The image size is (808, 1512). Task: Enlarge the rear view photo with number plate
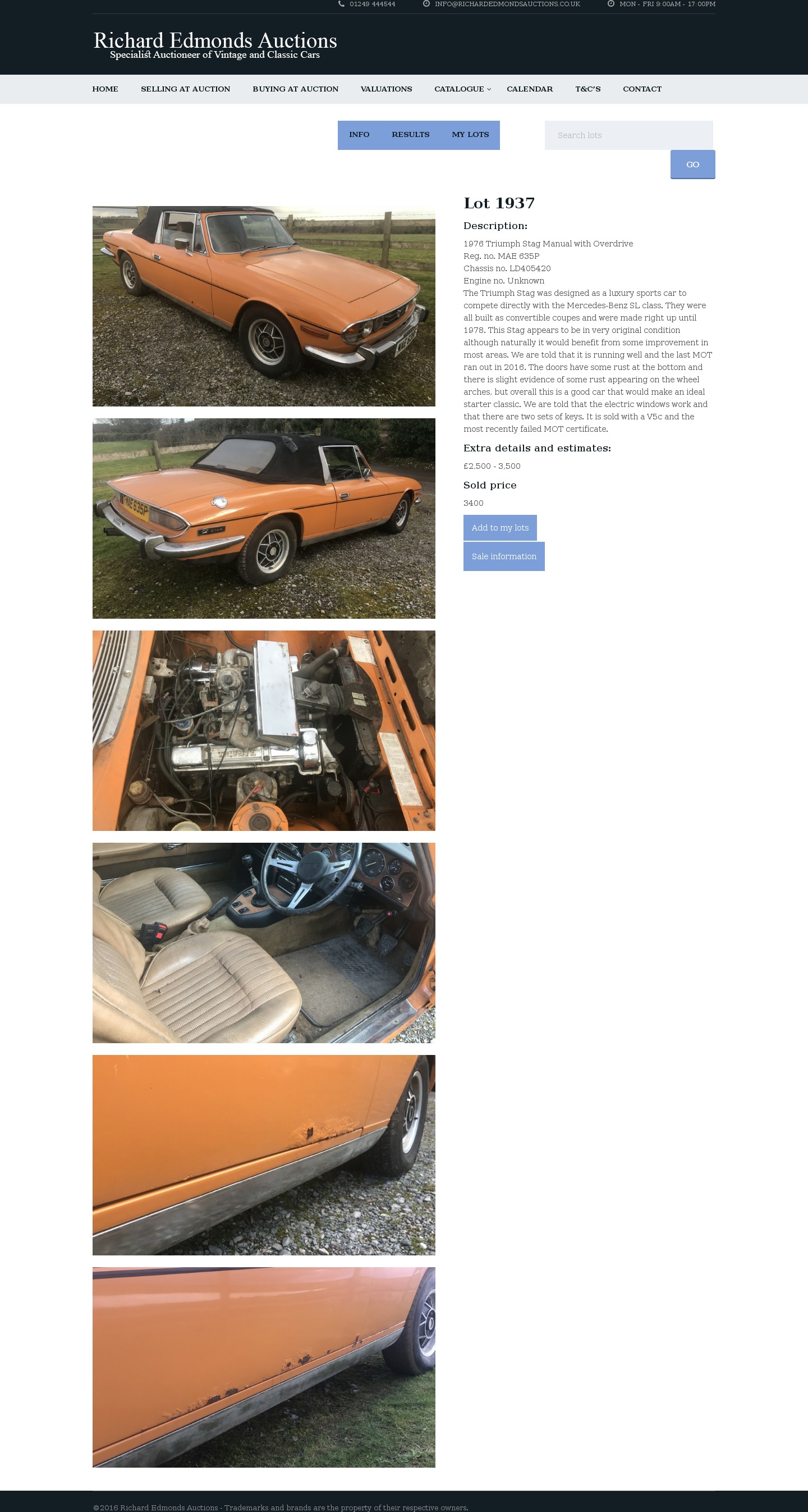(x=264, y=518)
